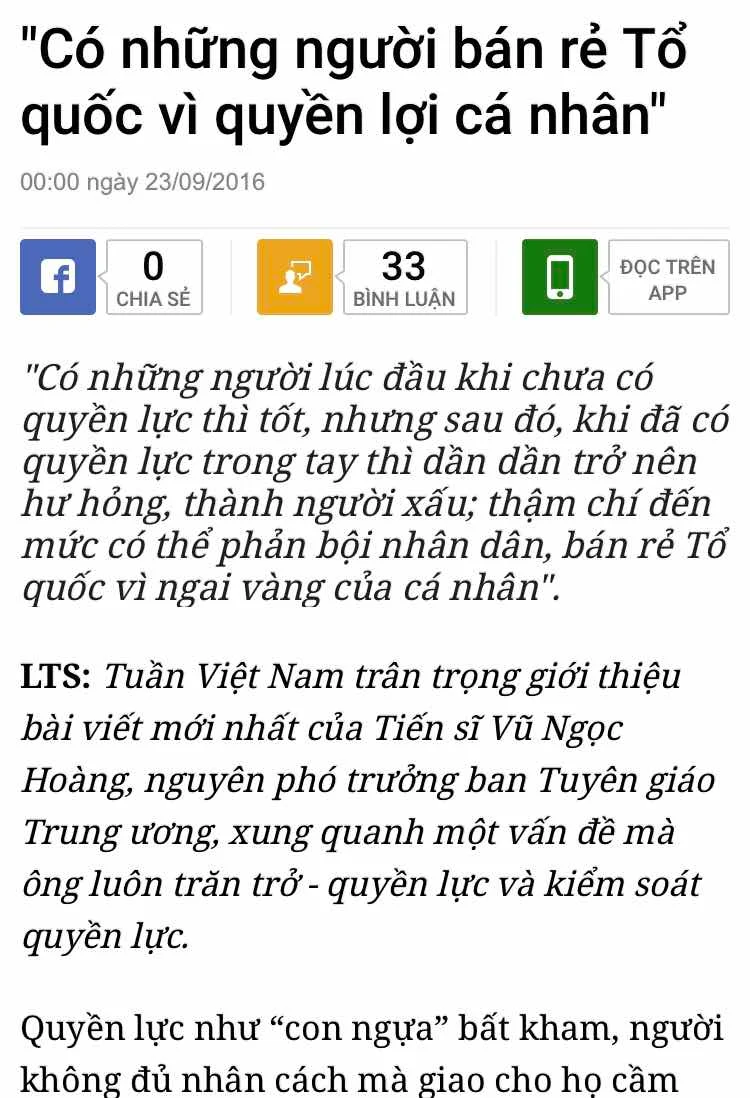This screenshot has width=750, height=1098.
Task: Tap the 0 Chia sẻ share count
Action: (x=154, y=278)
